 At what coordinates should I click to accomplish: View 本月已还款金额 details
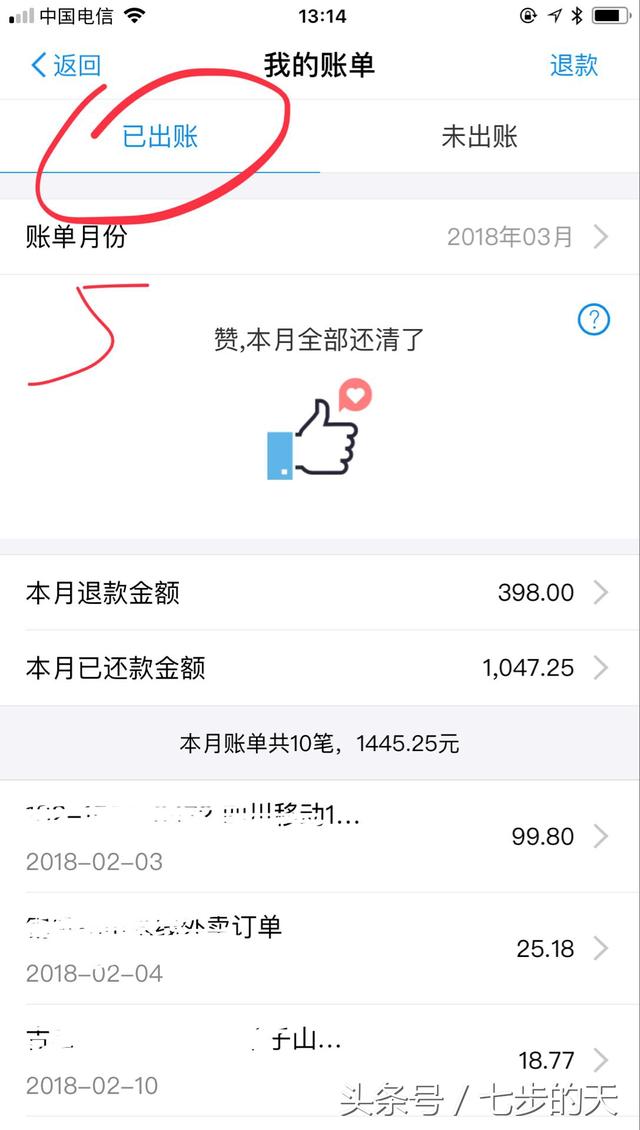point(320,668)
